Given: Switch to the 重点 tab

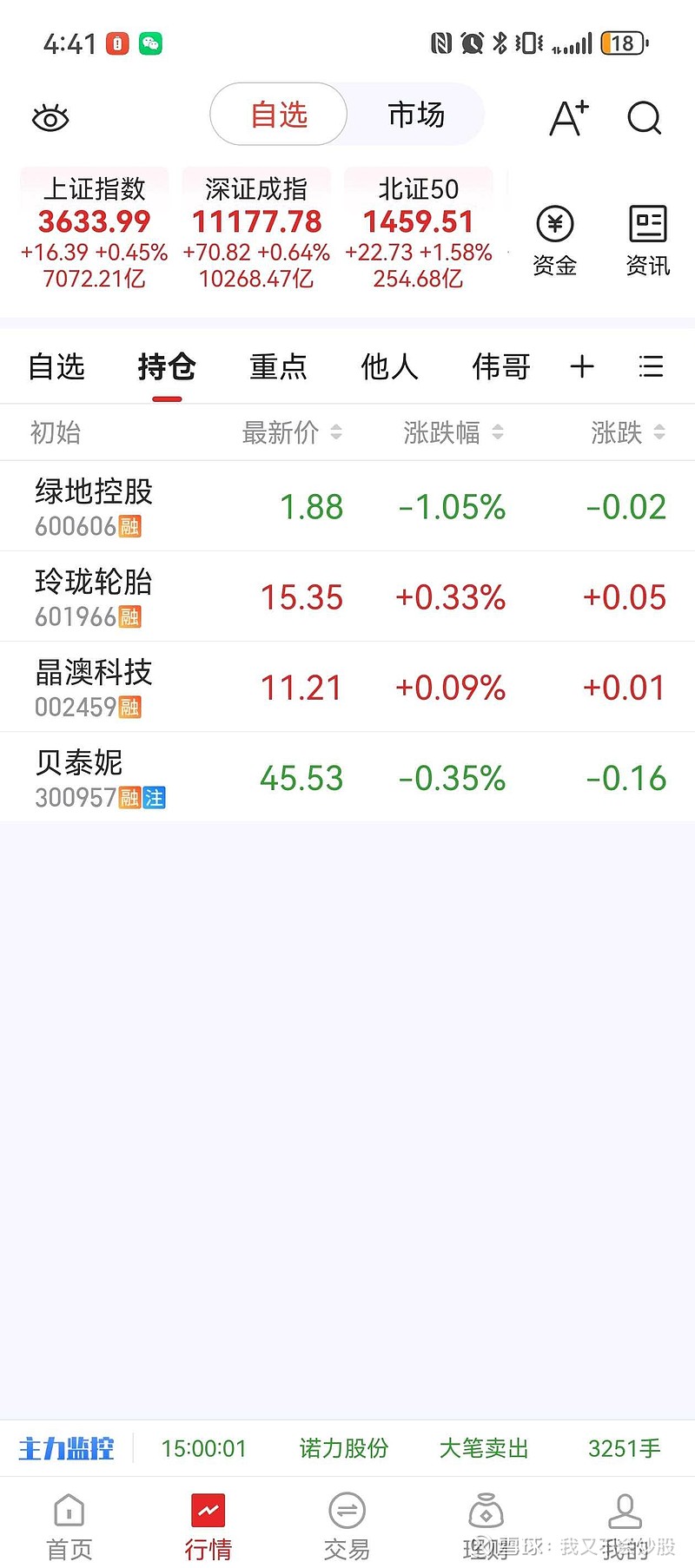Looking at the screenshot, I should coord(279,366).
